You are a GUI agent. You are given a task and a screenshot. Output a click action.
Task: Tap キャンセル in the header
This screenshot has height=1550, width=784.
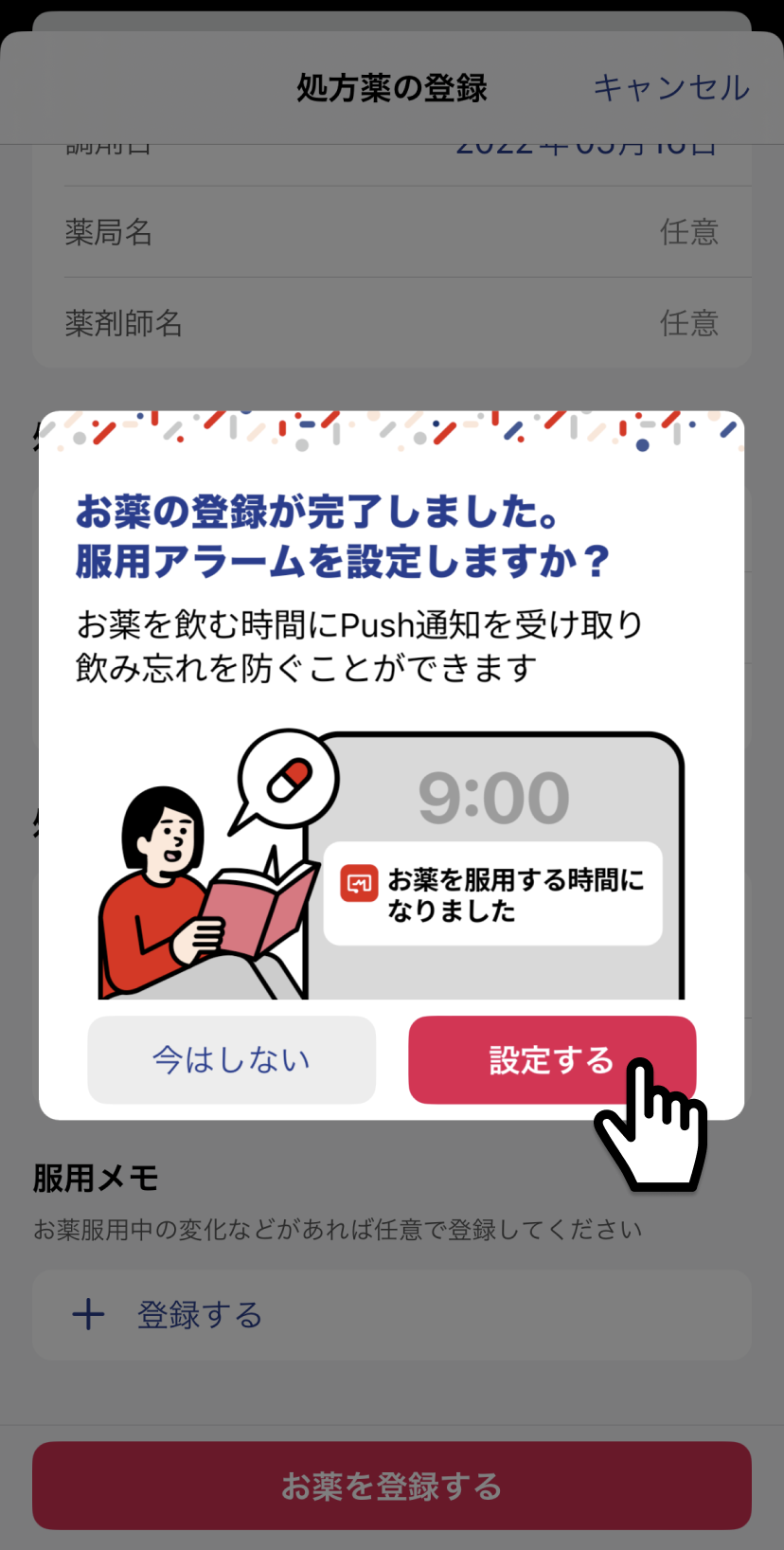tap(670, 88)
